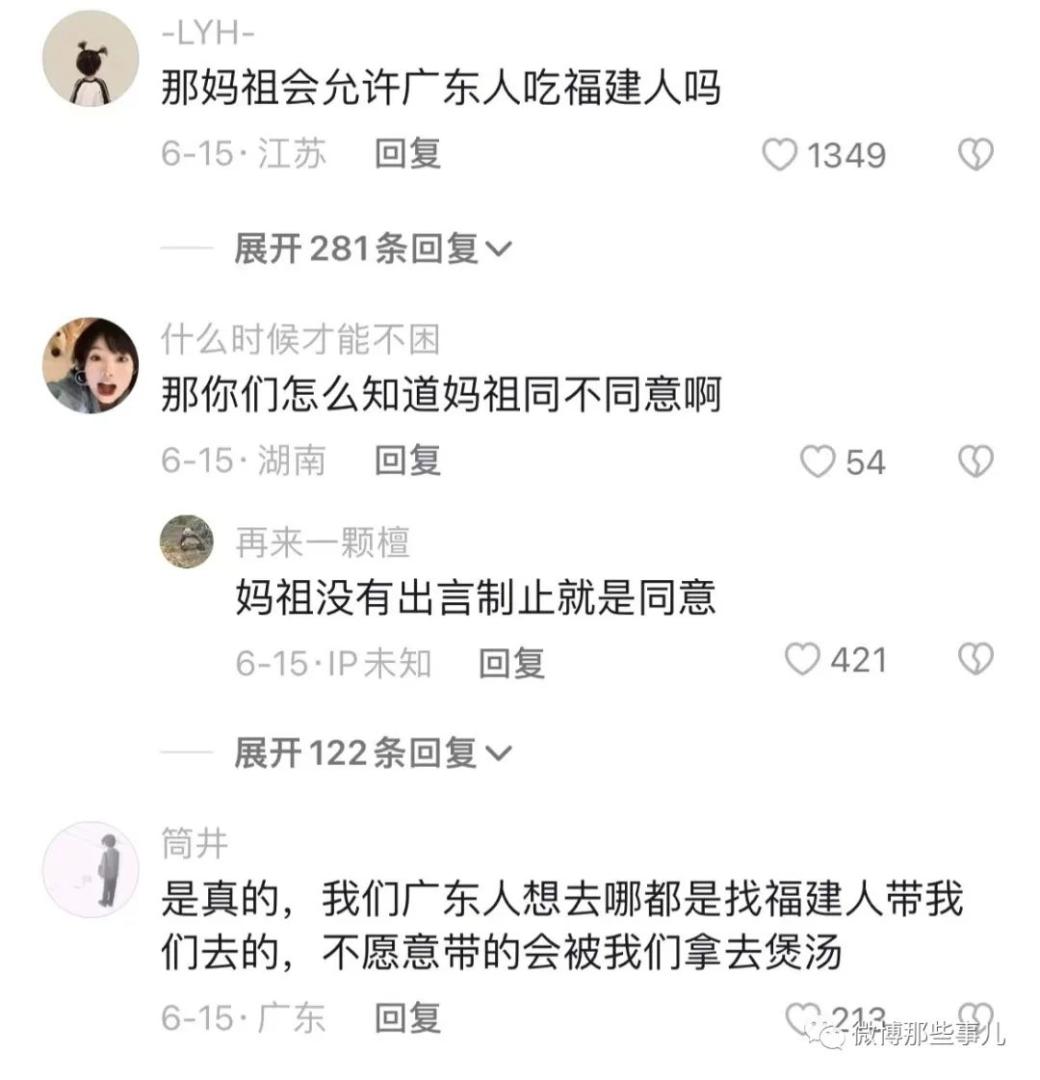Like 什么时候才能不困's comment
Image resolution: width=1040 pixels, height=1080 pixels.
click(818, 462)
